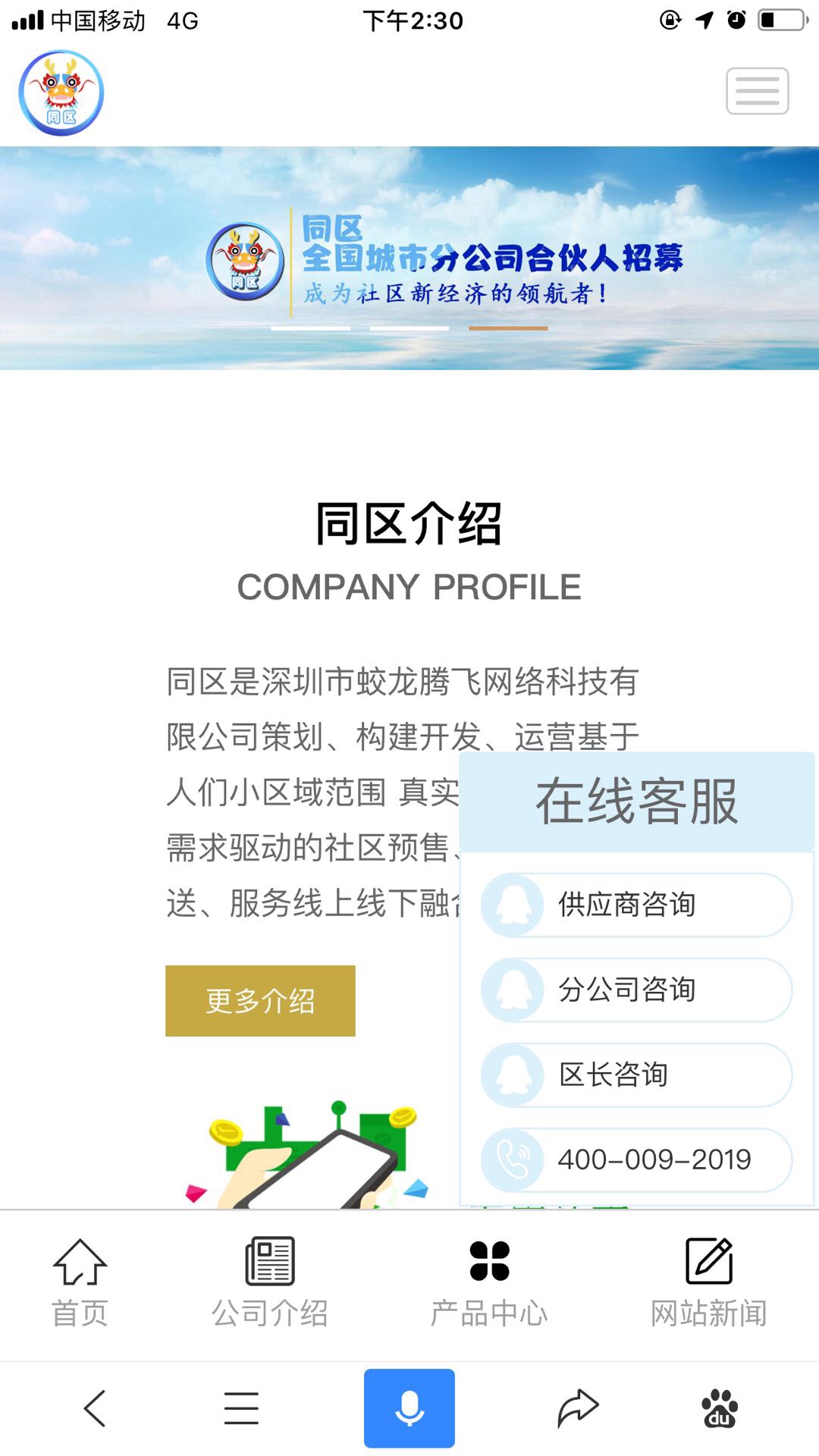Go back with the browser back arrow
Viewport: 819px width, 1456px height.
95,1408
